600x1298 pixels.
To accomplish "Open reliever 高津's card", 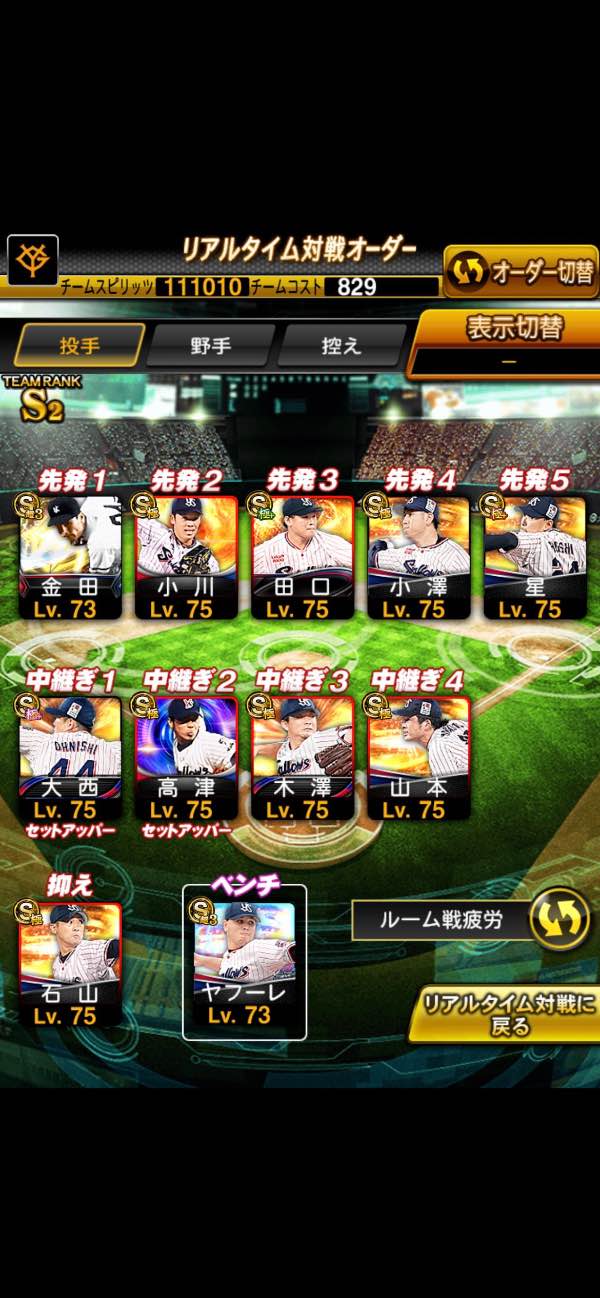I will pos(186,758).
